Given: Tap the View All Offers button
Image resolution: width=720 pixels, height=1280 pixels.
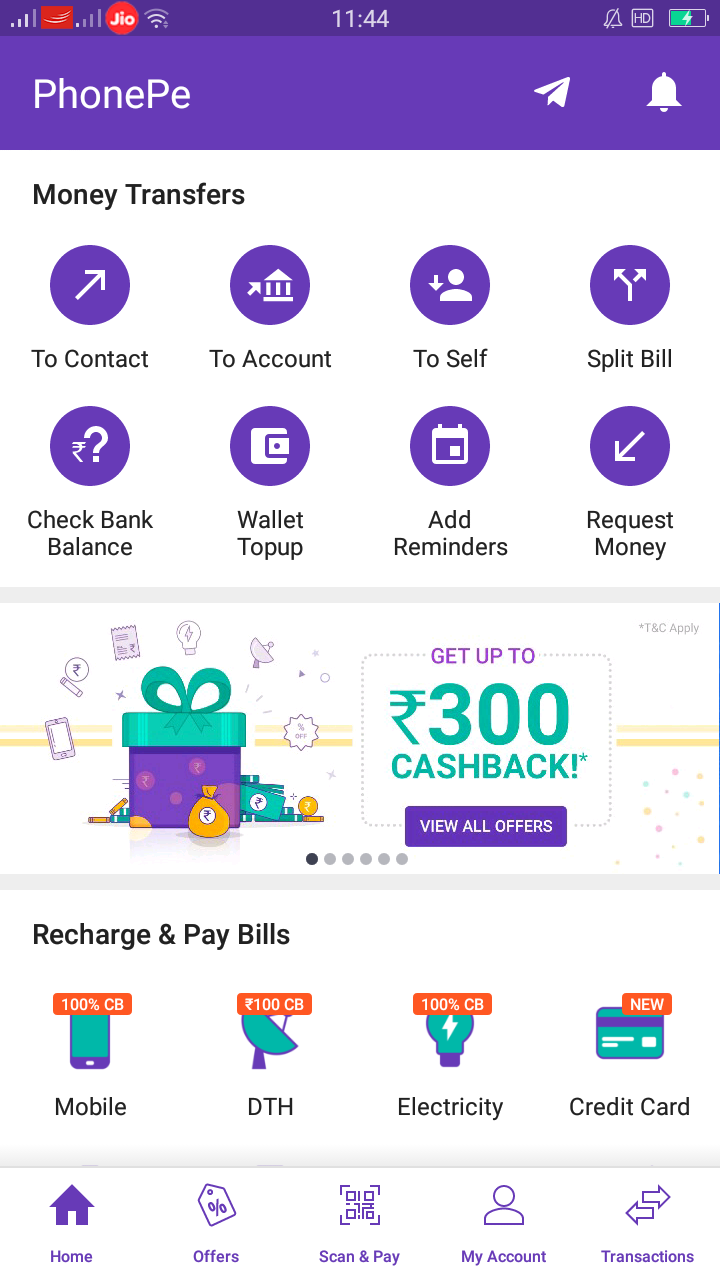Looking at the screenshot, I should 486,826.
